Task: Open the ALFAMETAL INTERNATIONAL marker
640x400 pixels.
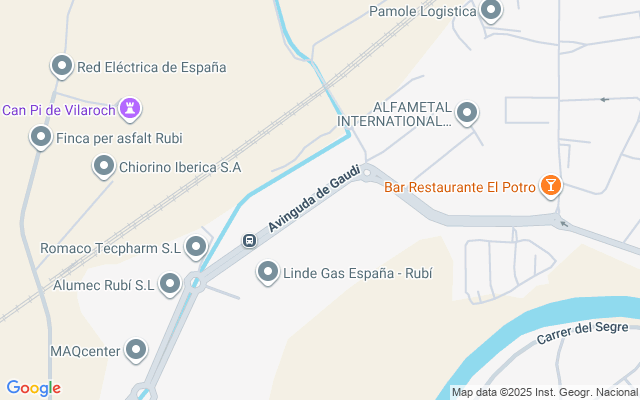Action: point(466,113)
